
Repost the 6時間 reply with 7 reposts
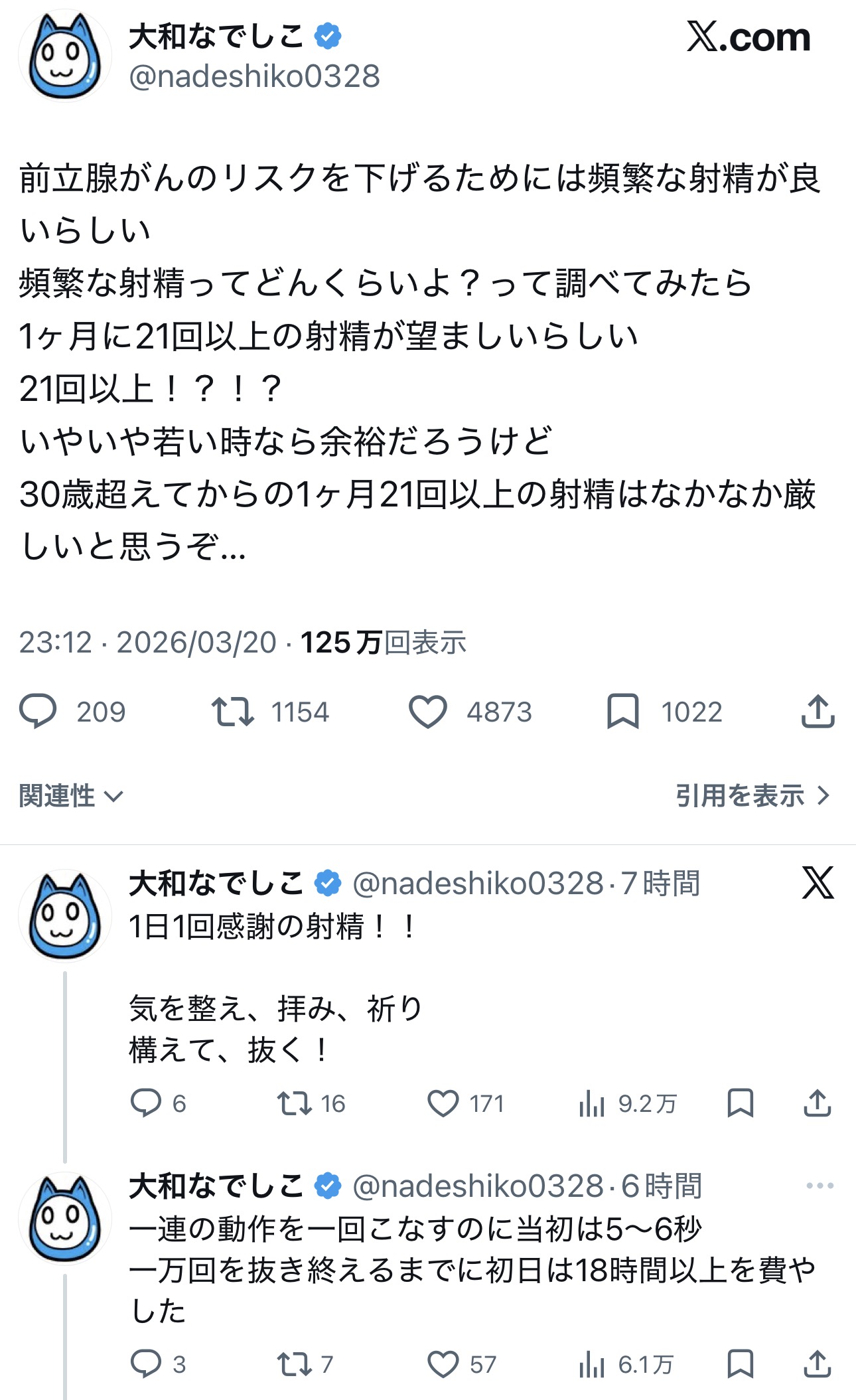294,1364
